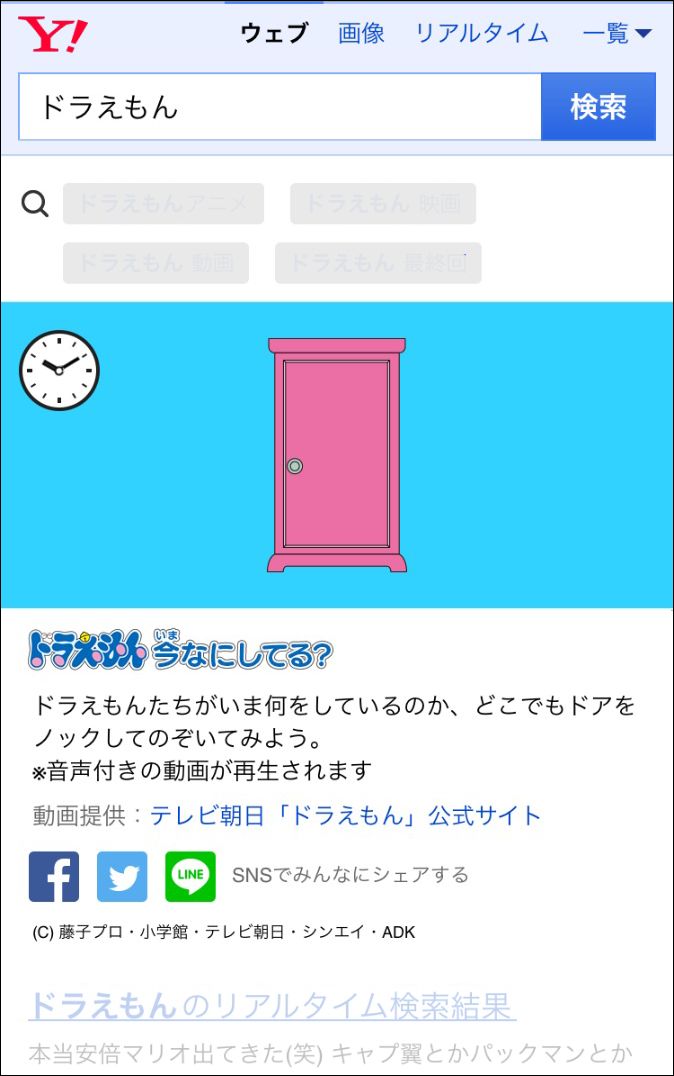The image size is (674, 1076).
Task: Switch to the 画像 tab
Action: (361, 33)
